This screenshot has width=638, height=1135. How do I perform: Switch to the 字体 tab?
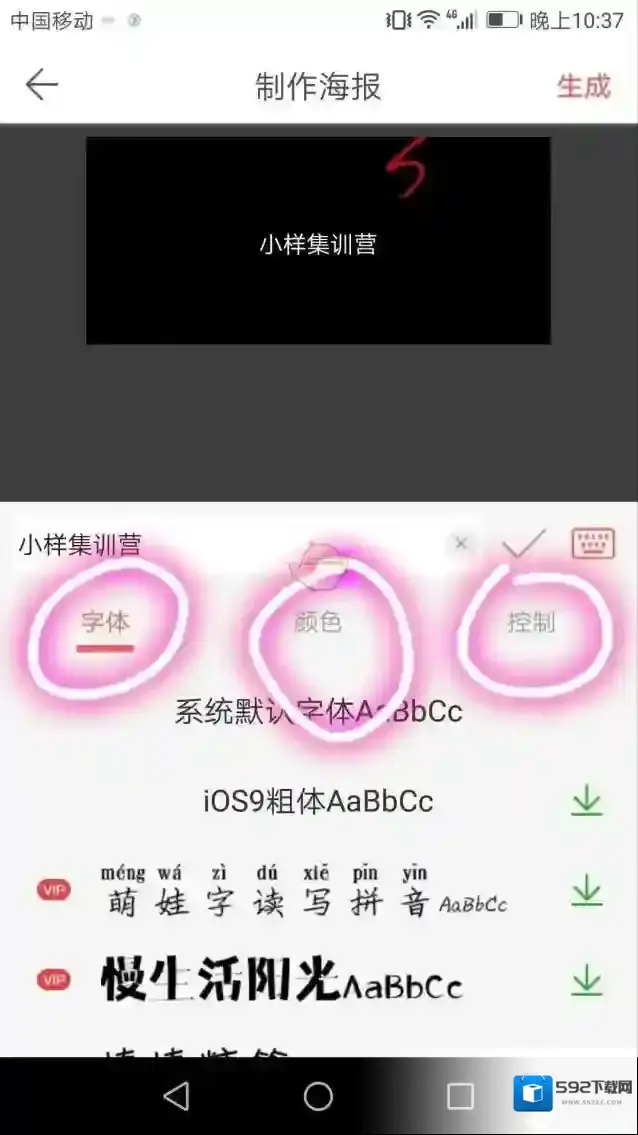point(105,623)
